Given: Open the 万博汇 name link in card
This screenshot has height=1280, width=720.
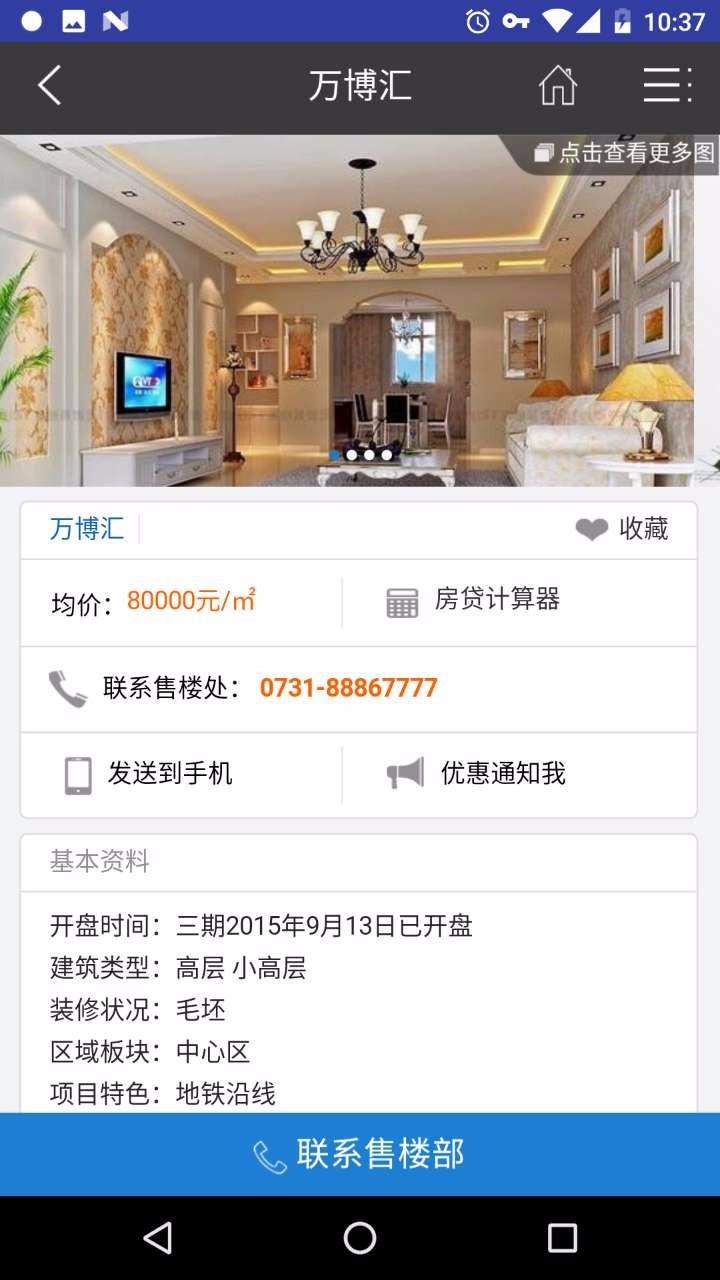Looking at the screenshot, I should click(x=88, y=529).
